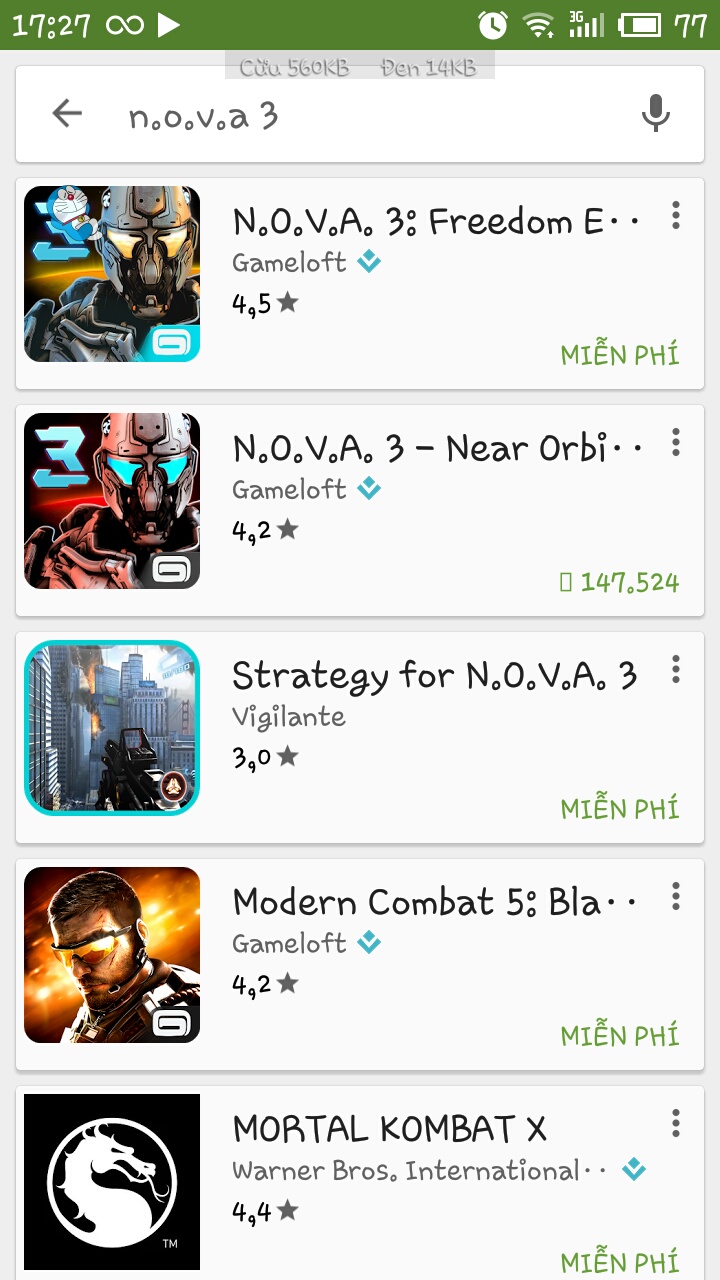Show options for Strategy for N.O.V.A. 3
Image resolution: width=720 pixels, height=1280 pixels.
[676, 669]
